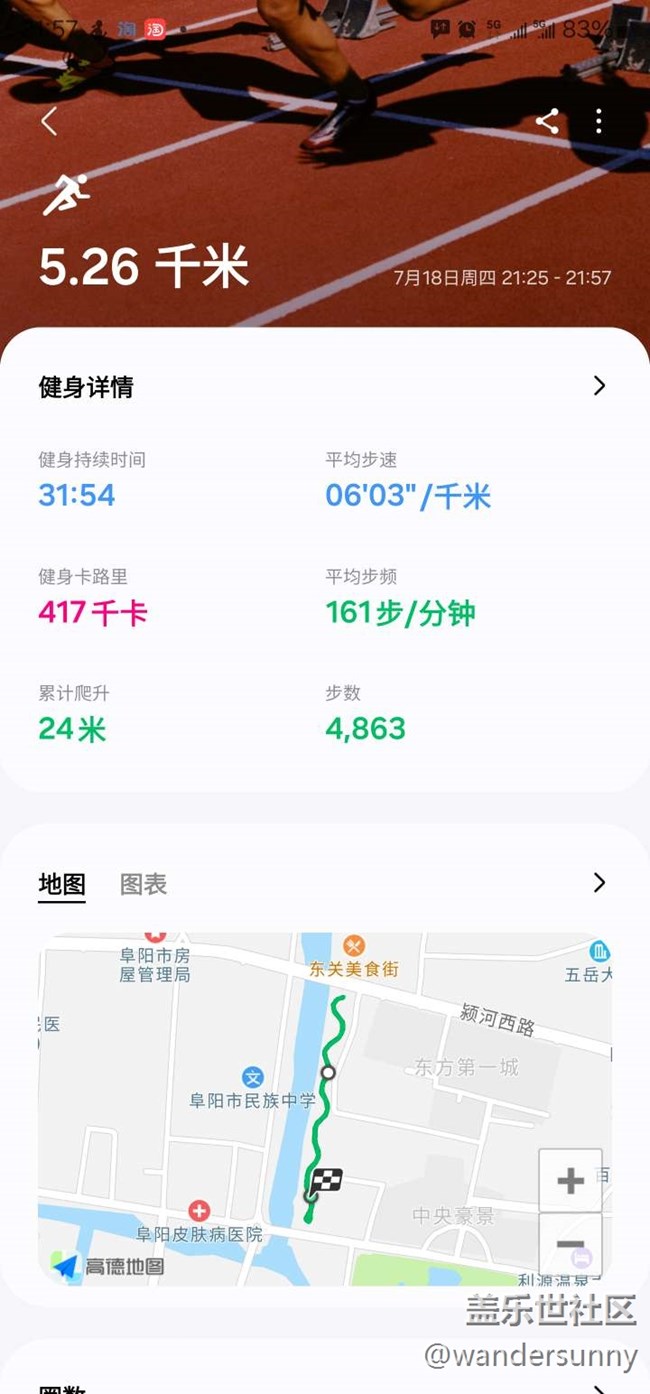Expand the 健身详情 details chevron
The image size is (650, 1394).
tap(599, 386)
